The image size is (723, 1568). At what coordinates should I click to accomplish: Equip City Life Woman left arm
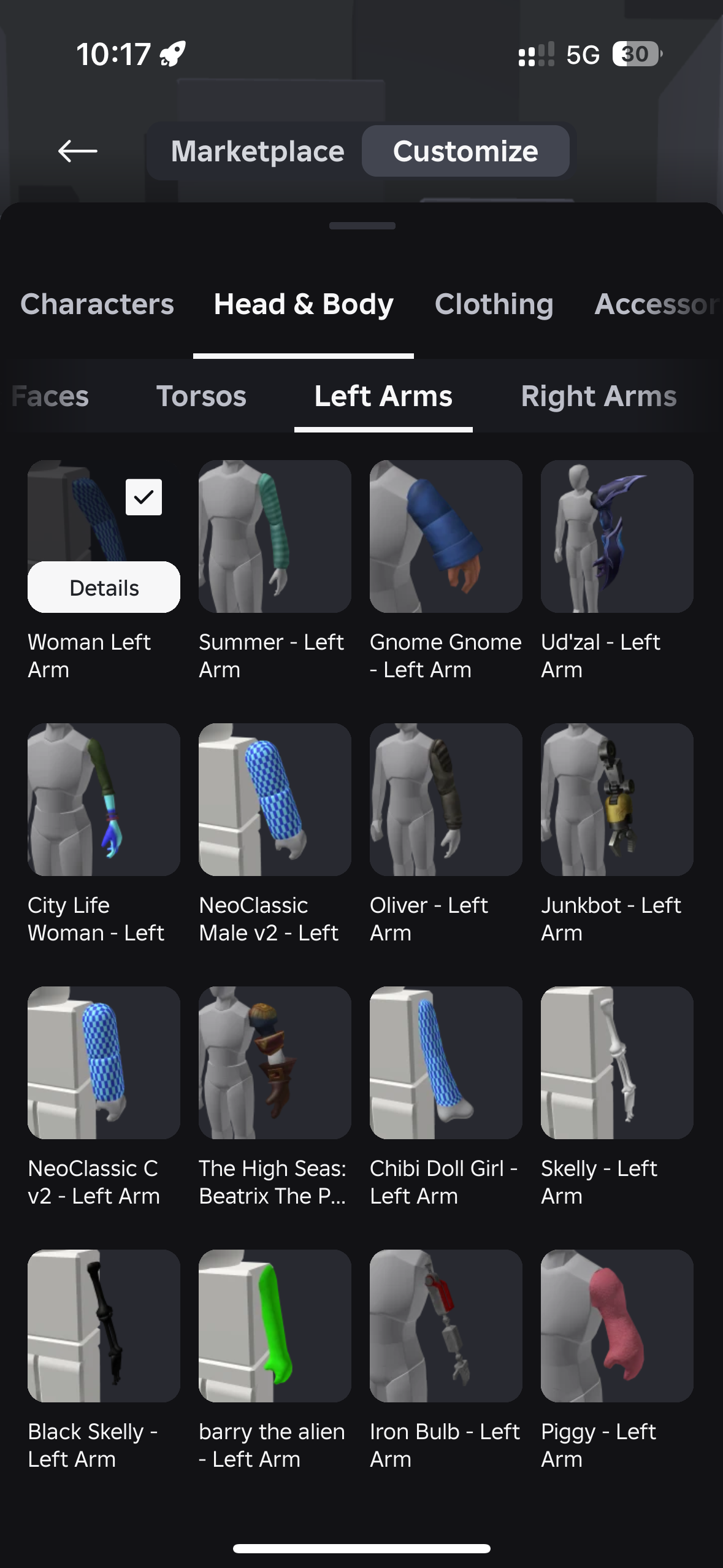(104, 799)
